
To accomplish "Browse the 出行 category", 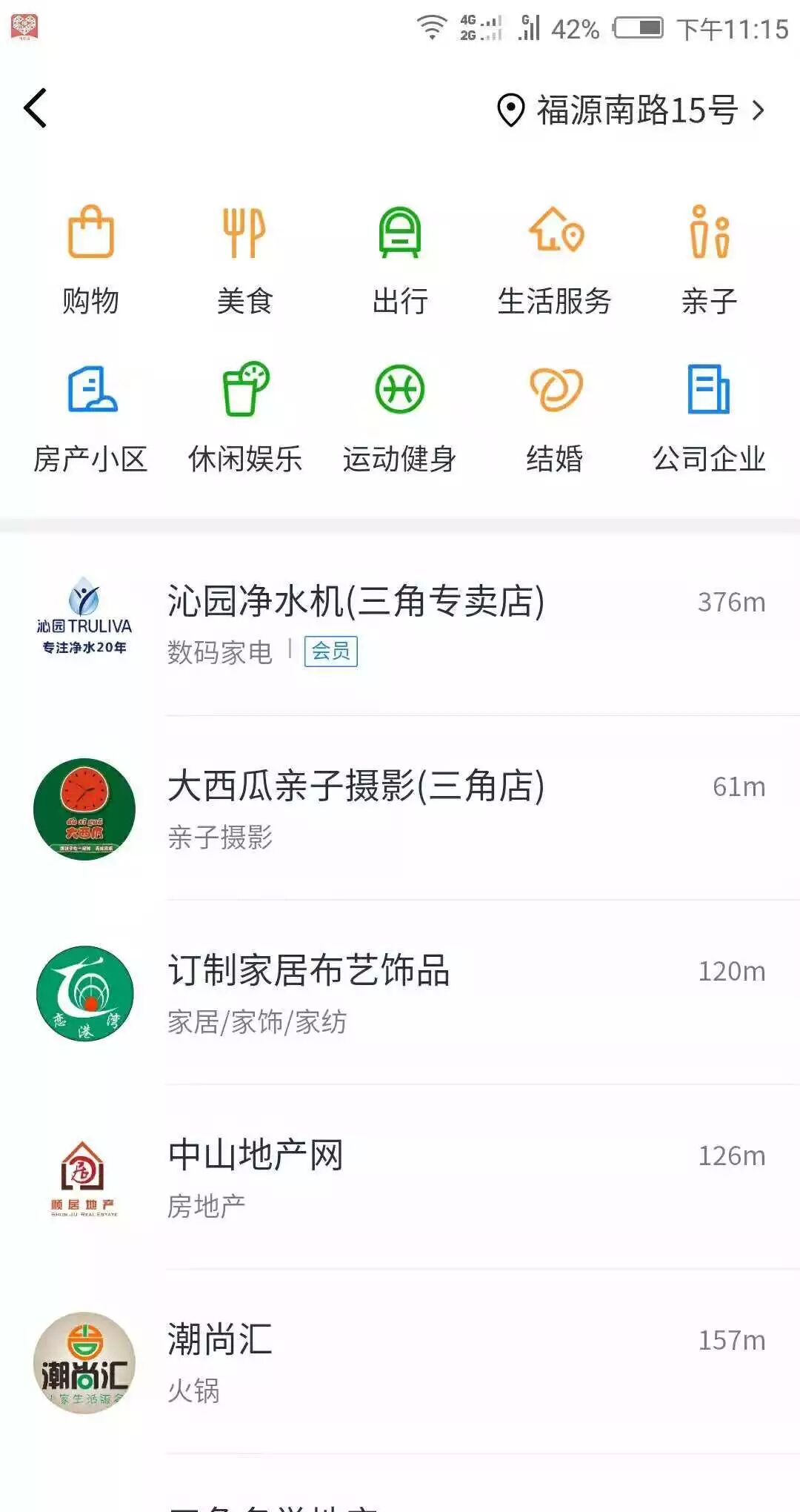I will pyautogui.click(x=400, y=261).
